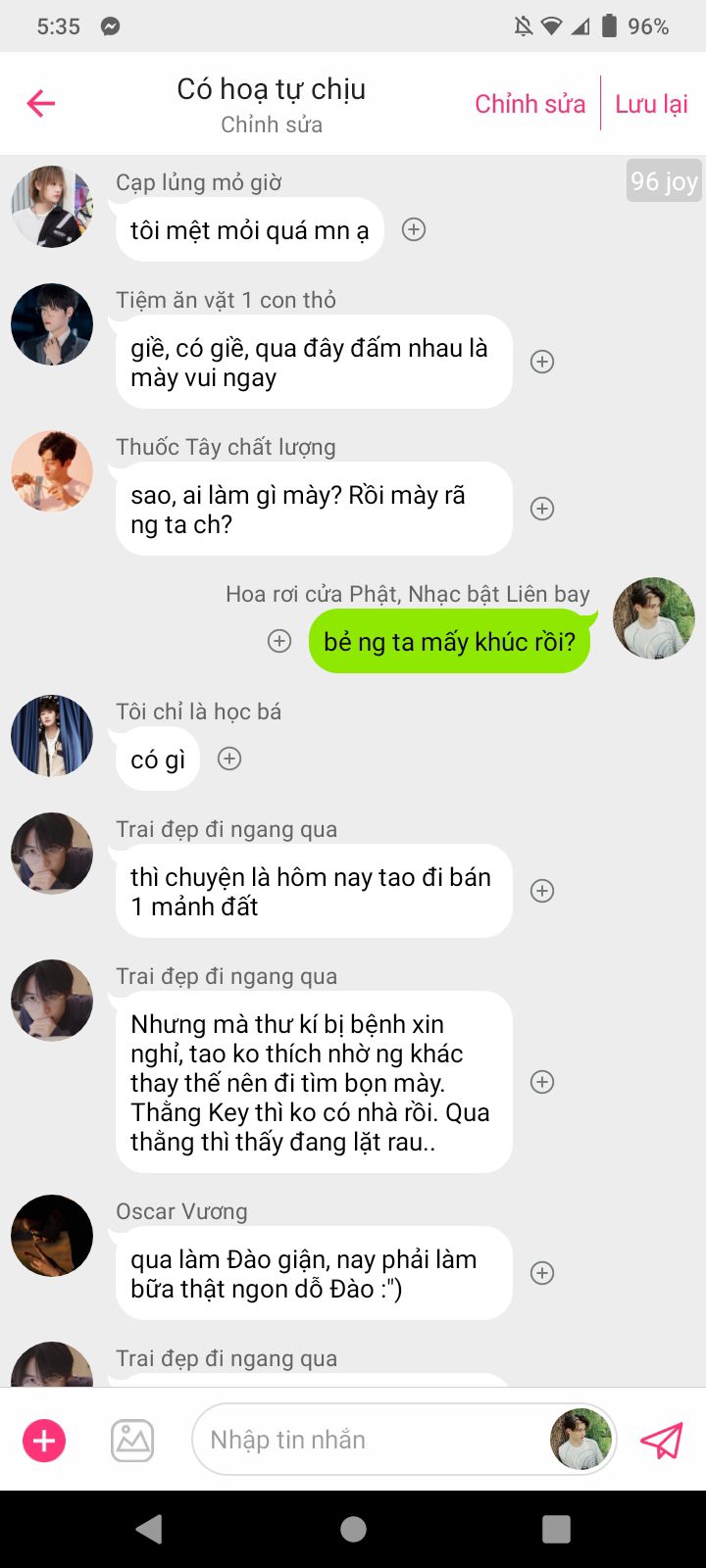
Task: Open Chỉnh sửa in the header
Action: [x=529, y=104]
